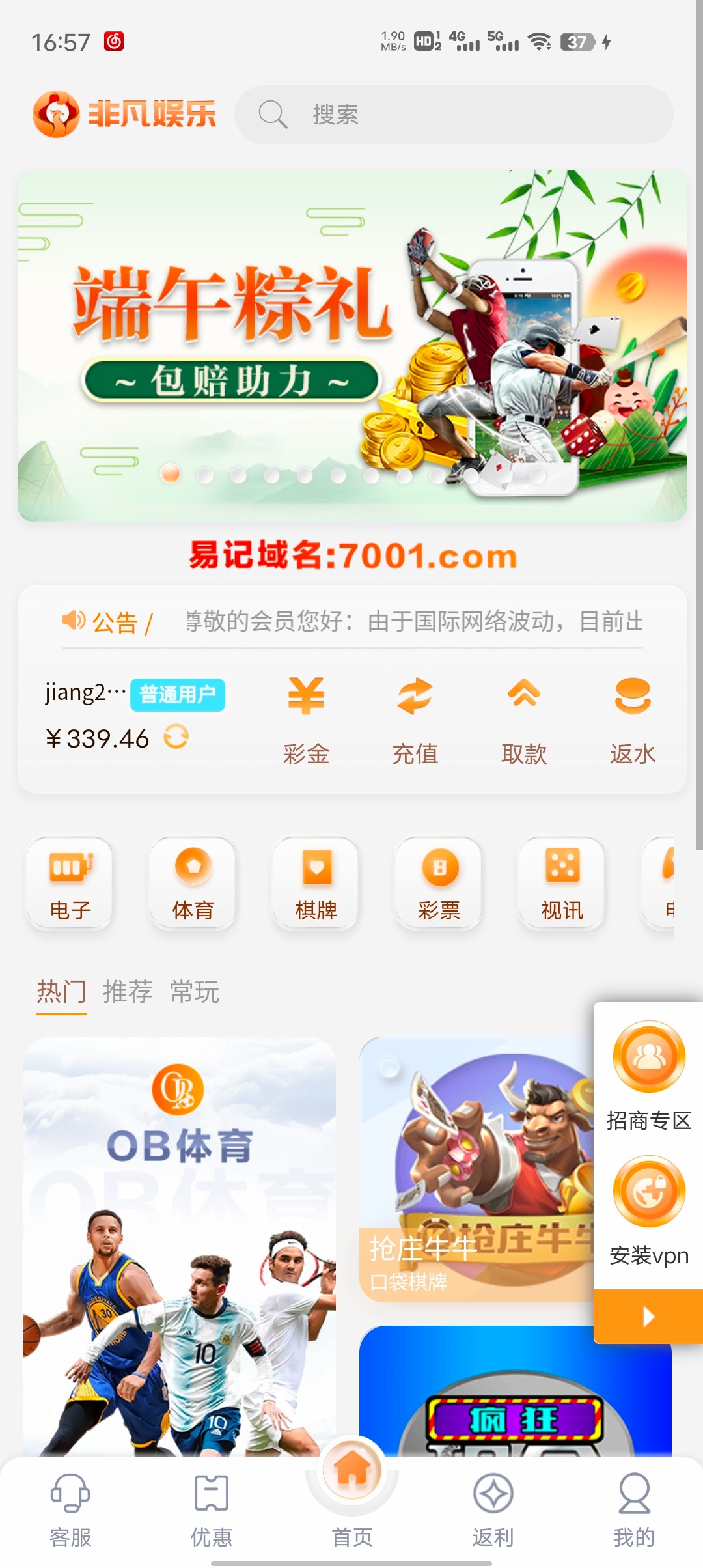703x1568 pixels.
Task: Switch to the 我的 tab
Action: coord(633,1509)
